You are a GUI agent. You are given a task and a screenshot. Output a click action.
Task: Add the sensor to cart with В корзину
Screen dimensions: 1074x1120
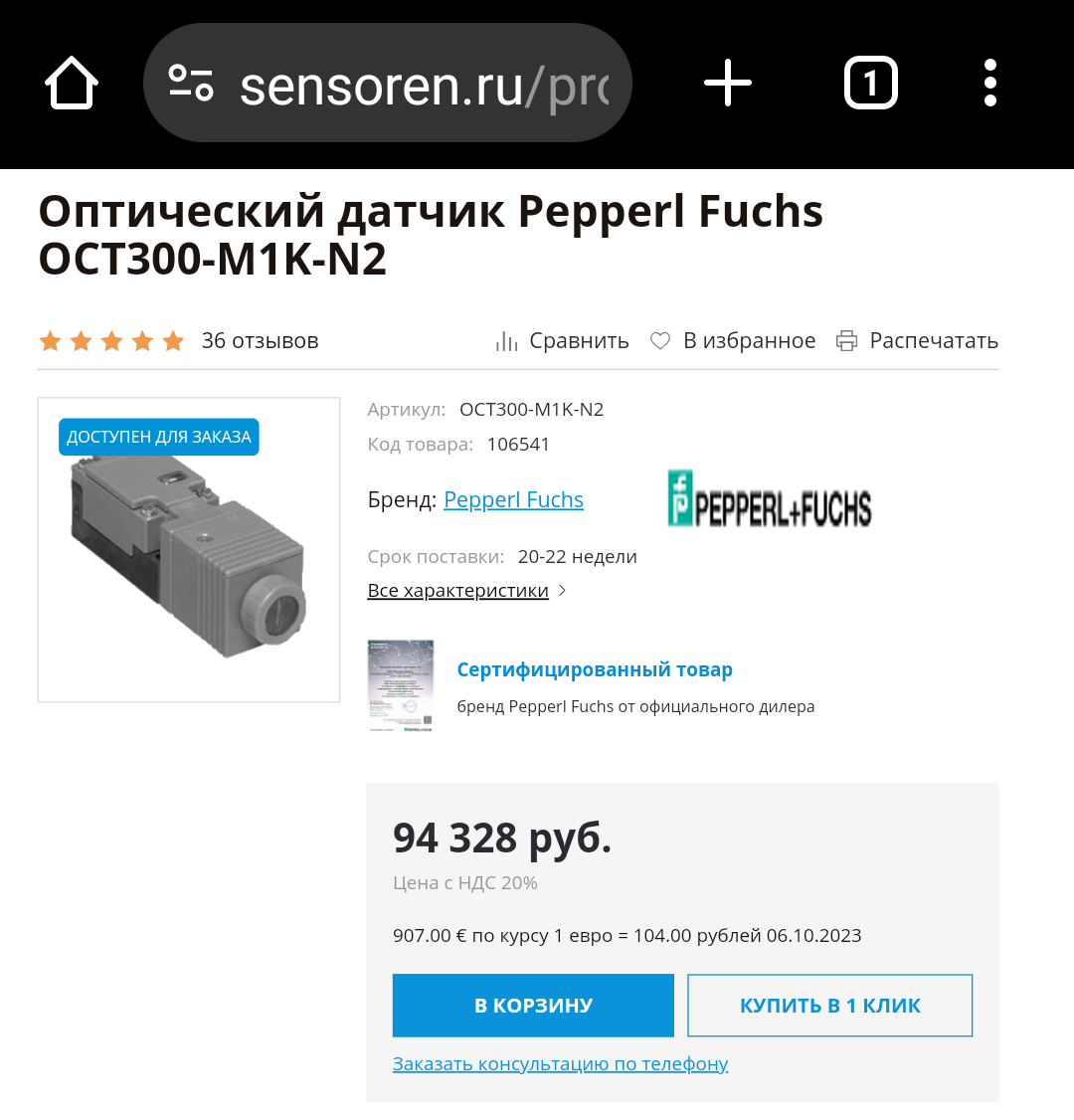click(x=533, y=1006)
